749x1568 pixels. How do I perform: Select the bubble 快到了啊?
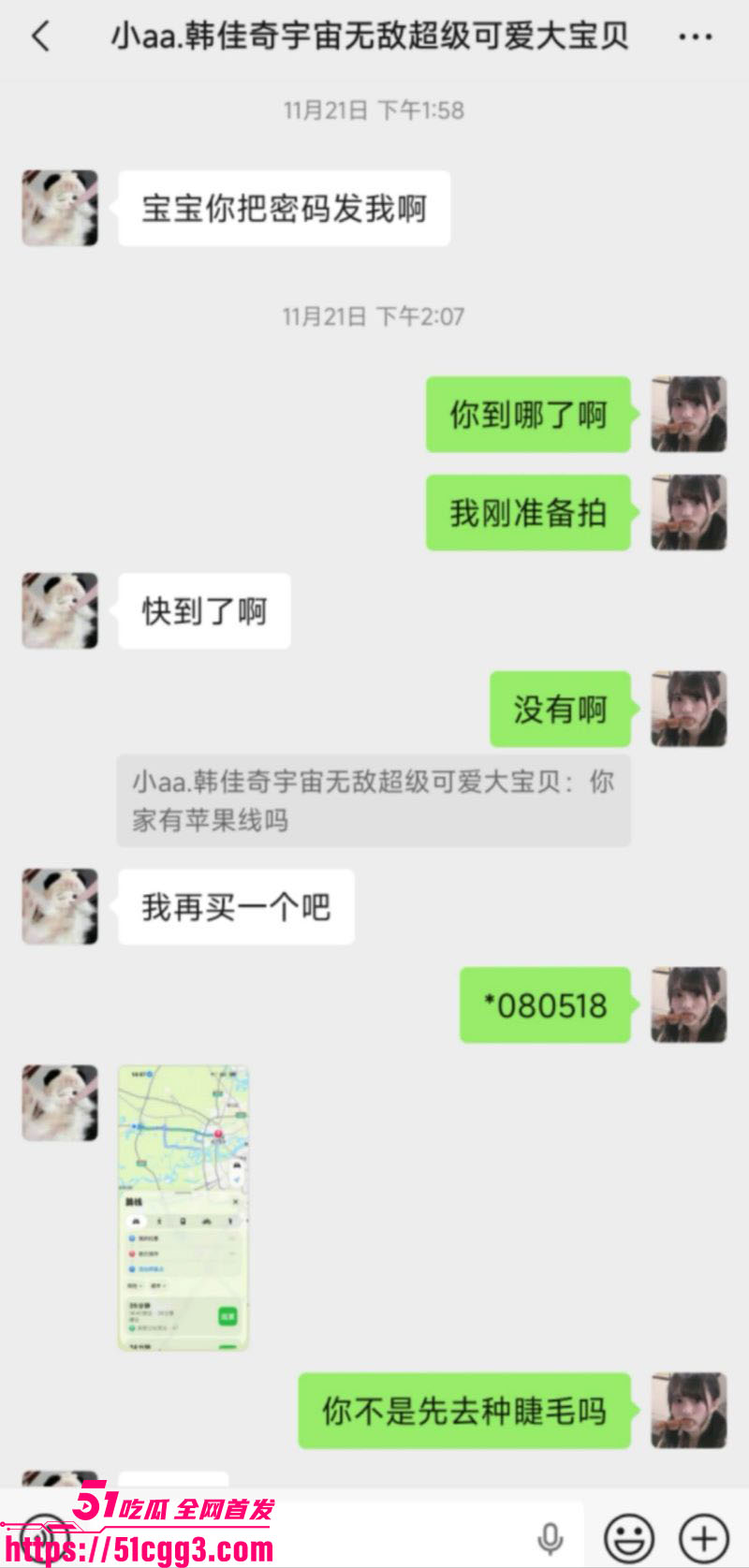pyautogui.click(x=204, y=610)
